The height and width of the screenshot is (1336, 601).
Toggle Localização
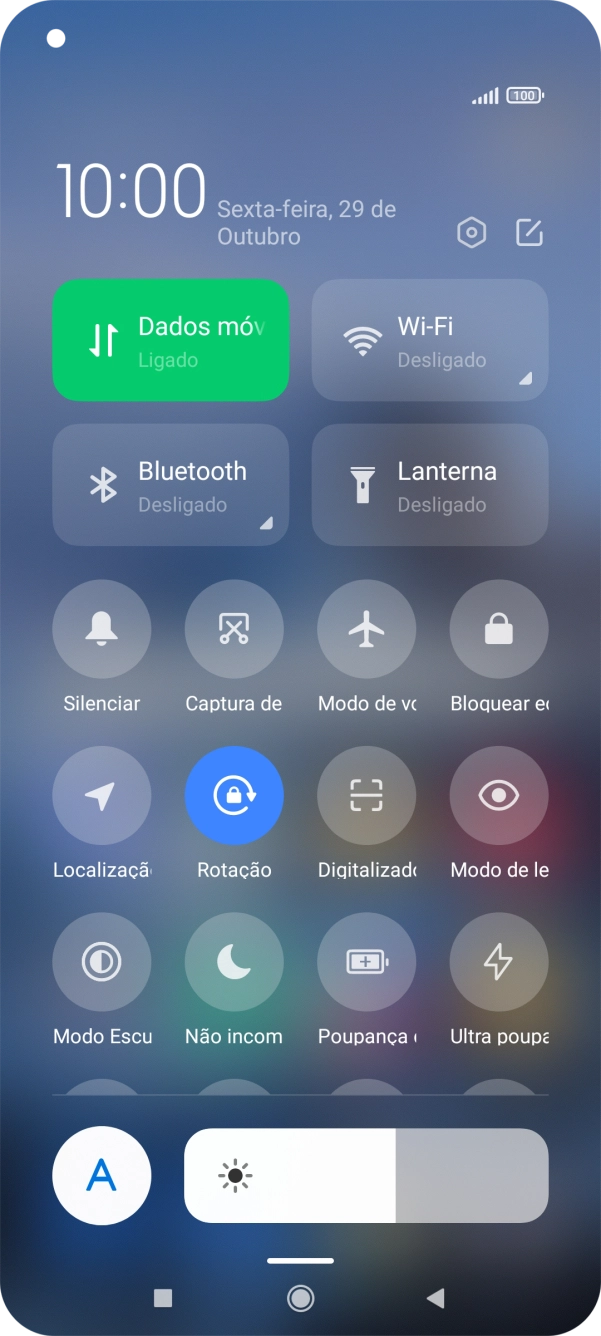(x=102, y=796)
